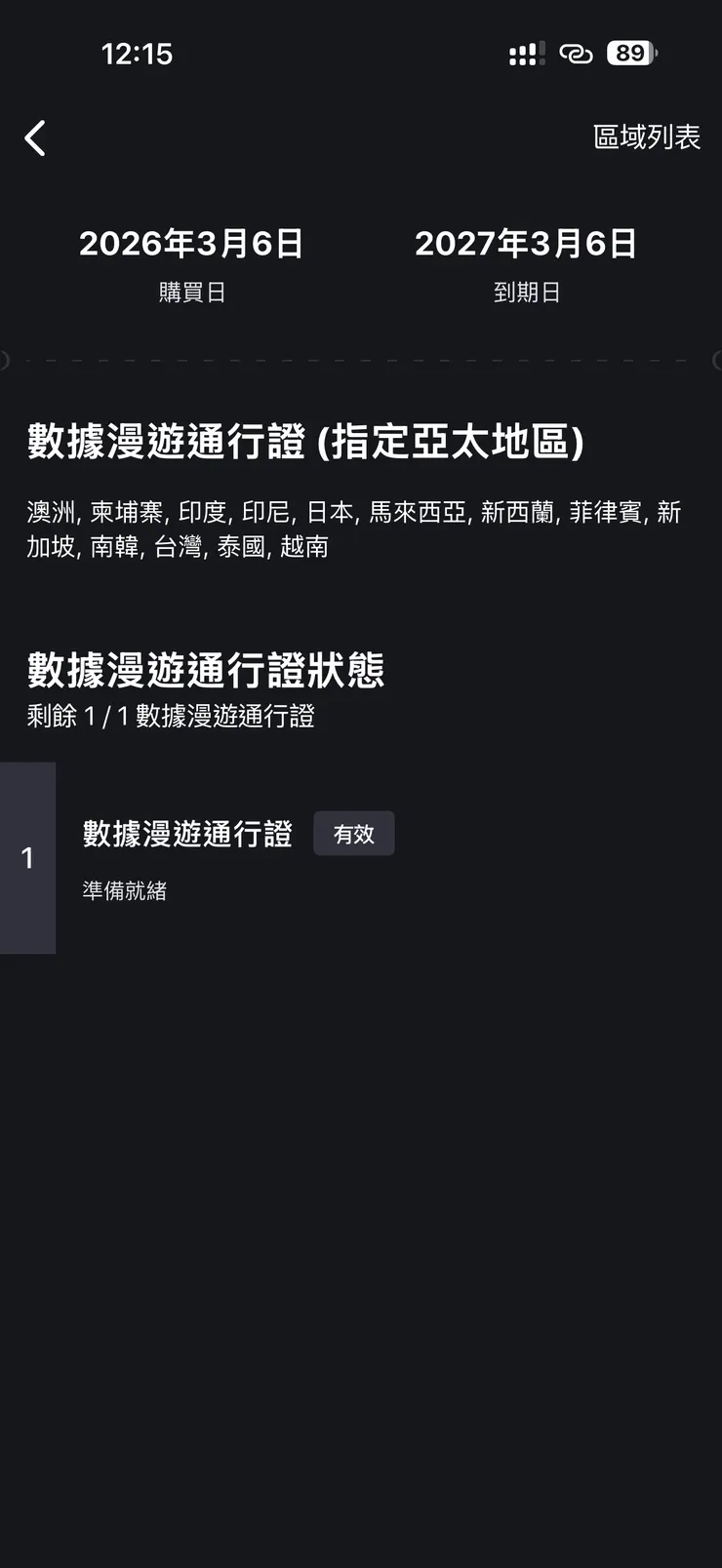Viewport: 722px width, 1568px height.
Task: Tap the 數據漫遊通行證狀態 heading
Action: point(205,670)
